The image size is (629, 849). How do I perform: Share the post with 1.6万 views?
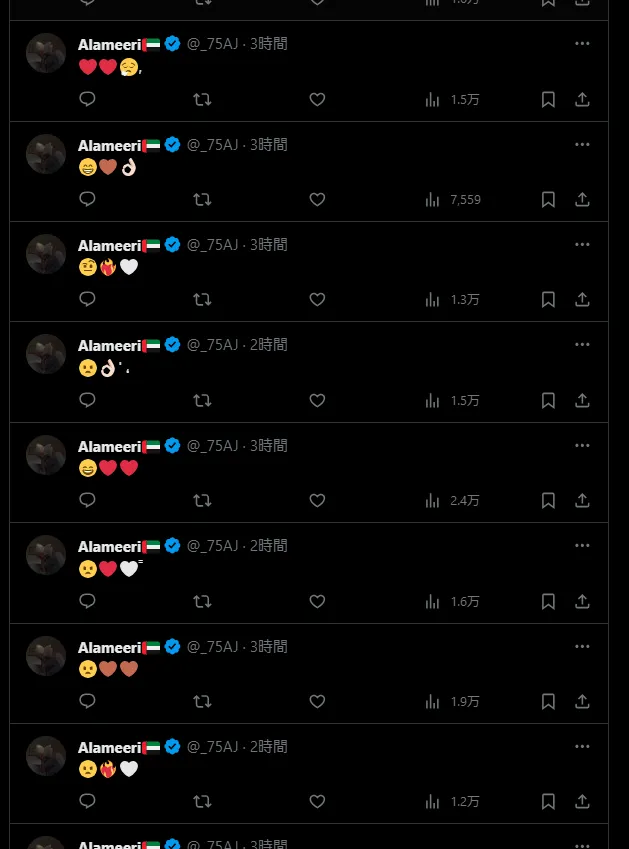click(x=582, y=601)
